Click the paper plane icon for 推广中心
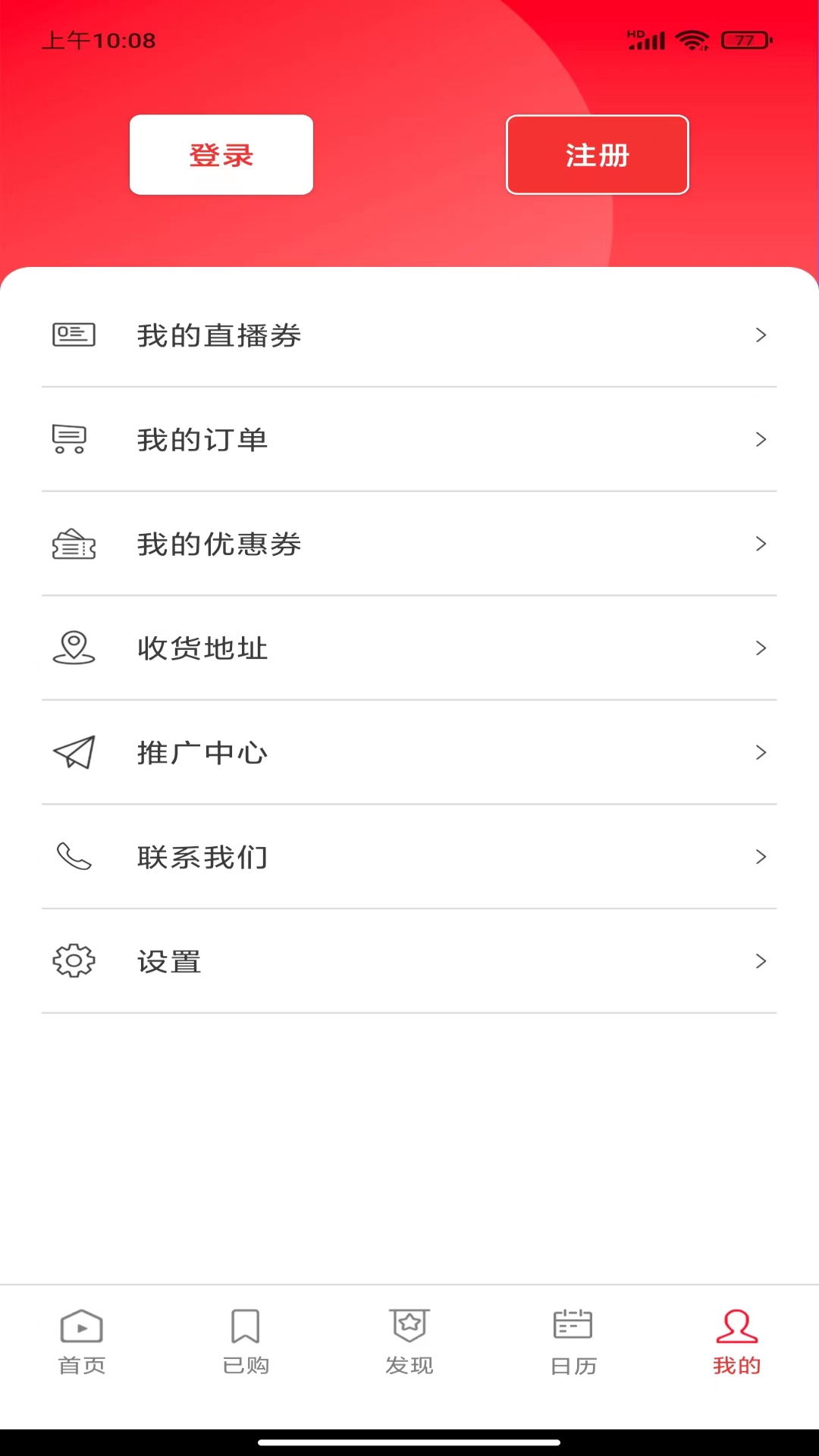This screenshot has width=819, height=1456. 73,752
